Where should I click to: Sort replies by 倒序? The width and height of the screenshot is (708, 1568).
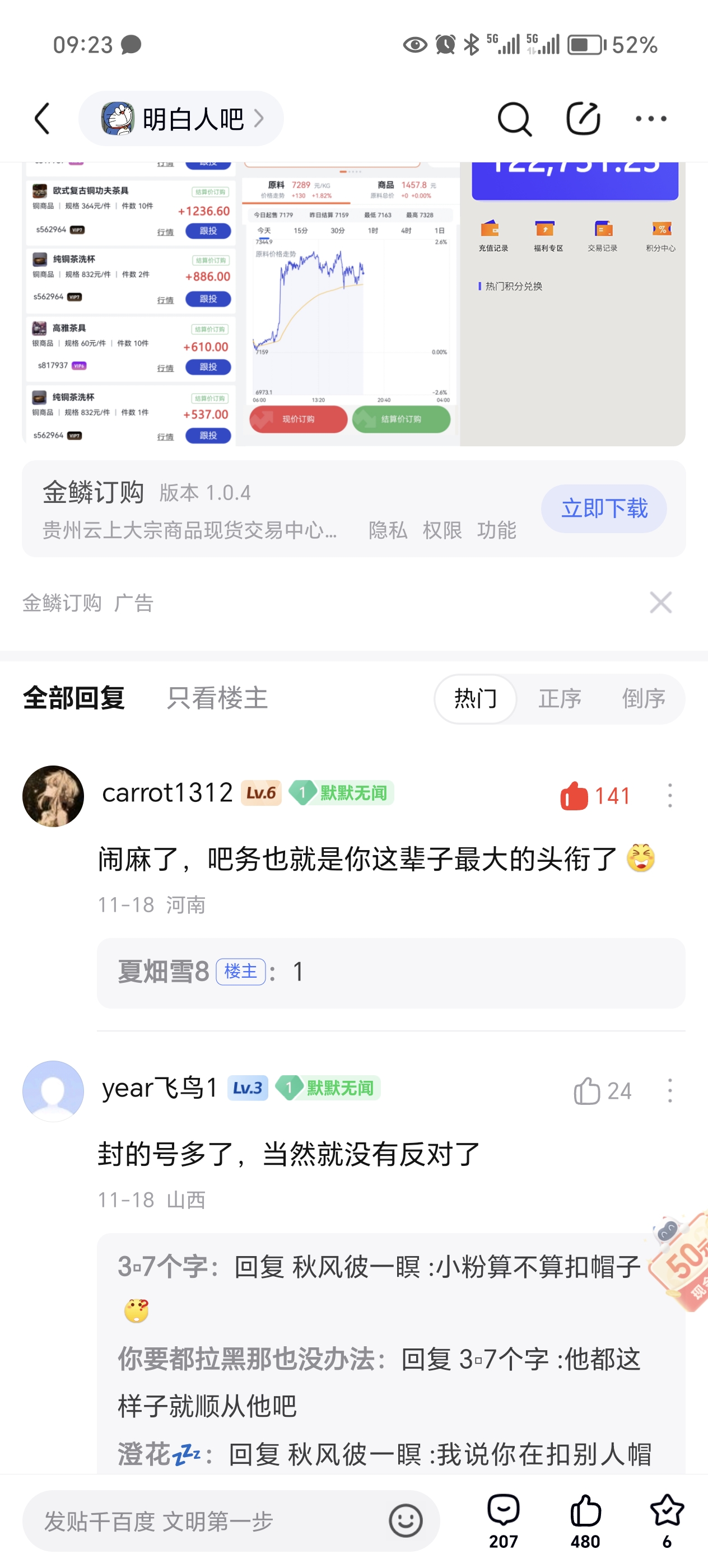click(643, 698)
